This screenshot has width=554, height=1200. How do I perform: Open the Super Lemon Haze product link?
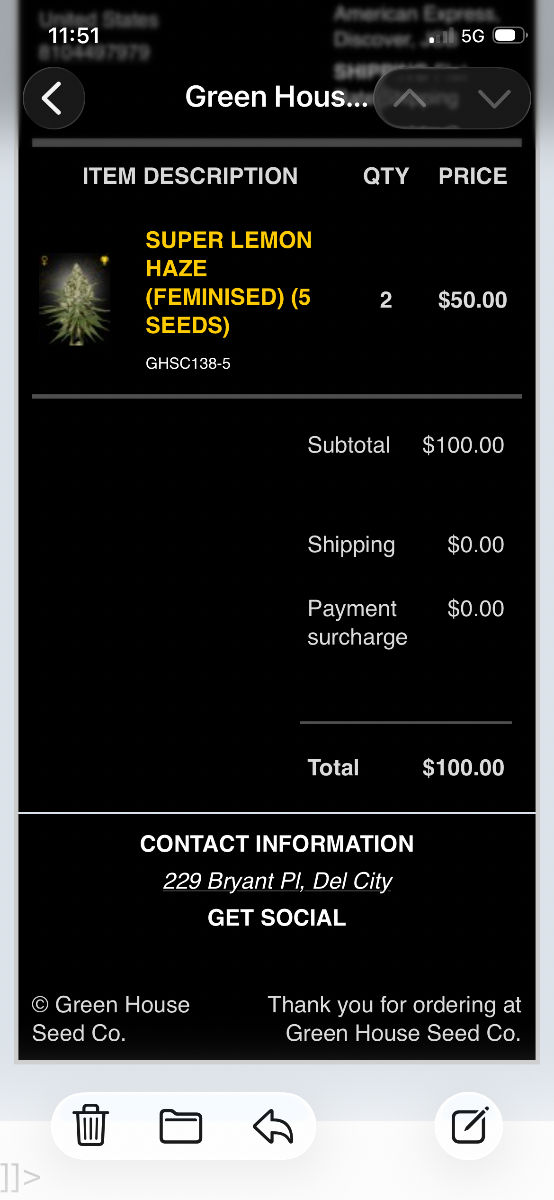(229, 283)
